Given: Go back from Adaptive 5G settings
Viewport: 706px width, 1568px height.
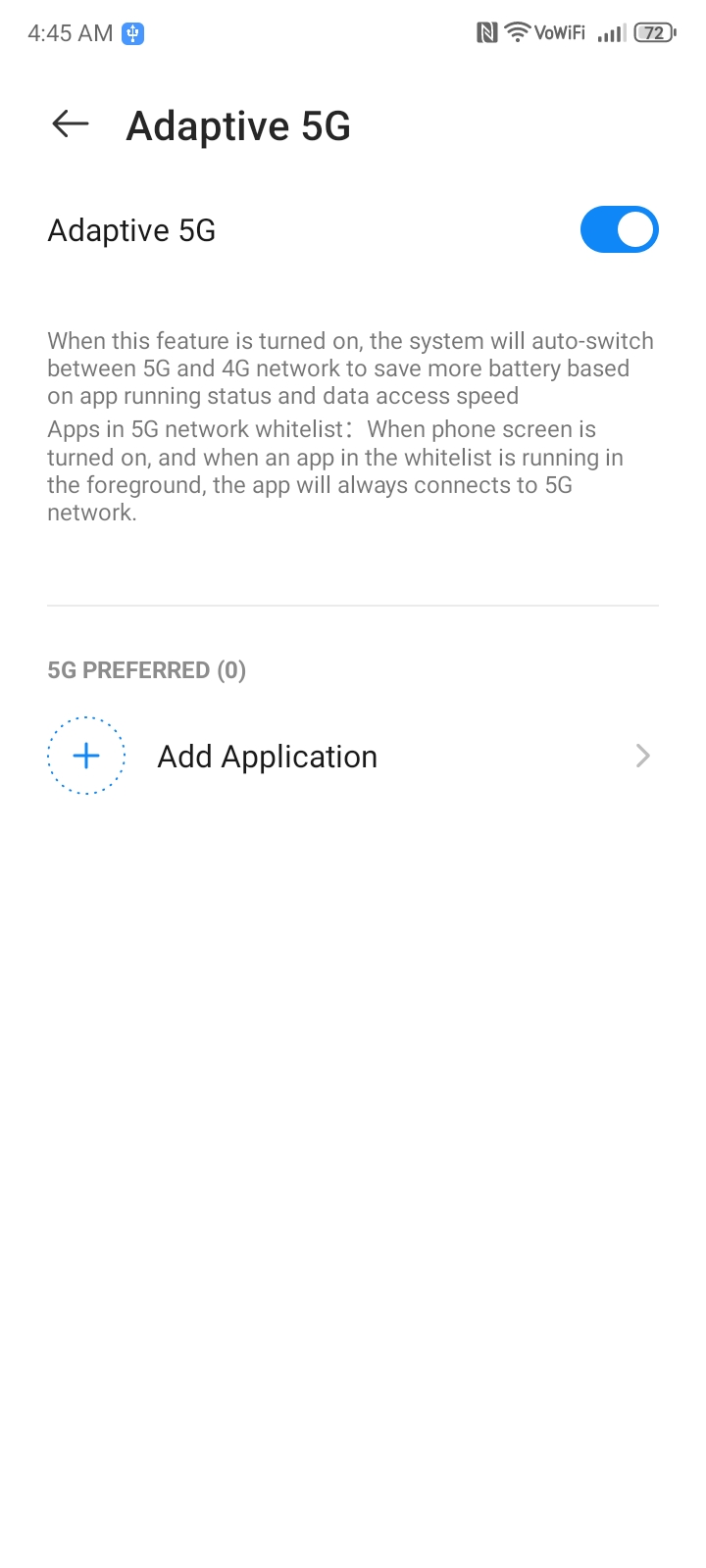Looking at the screenshot, I should point(71,124).
